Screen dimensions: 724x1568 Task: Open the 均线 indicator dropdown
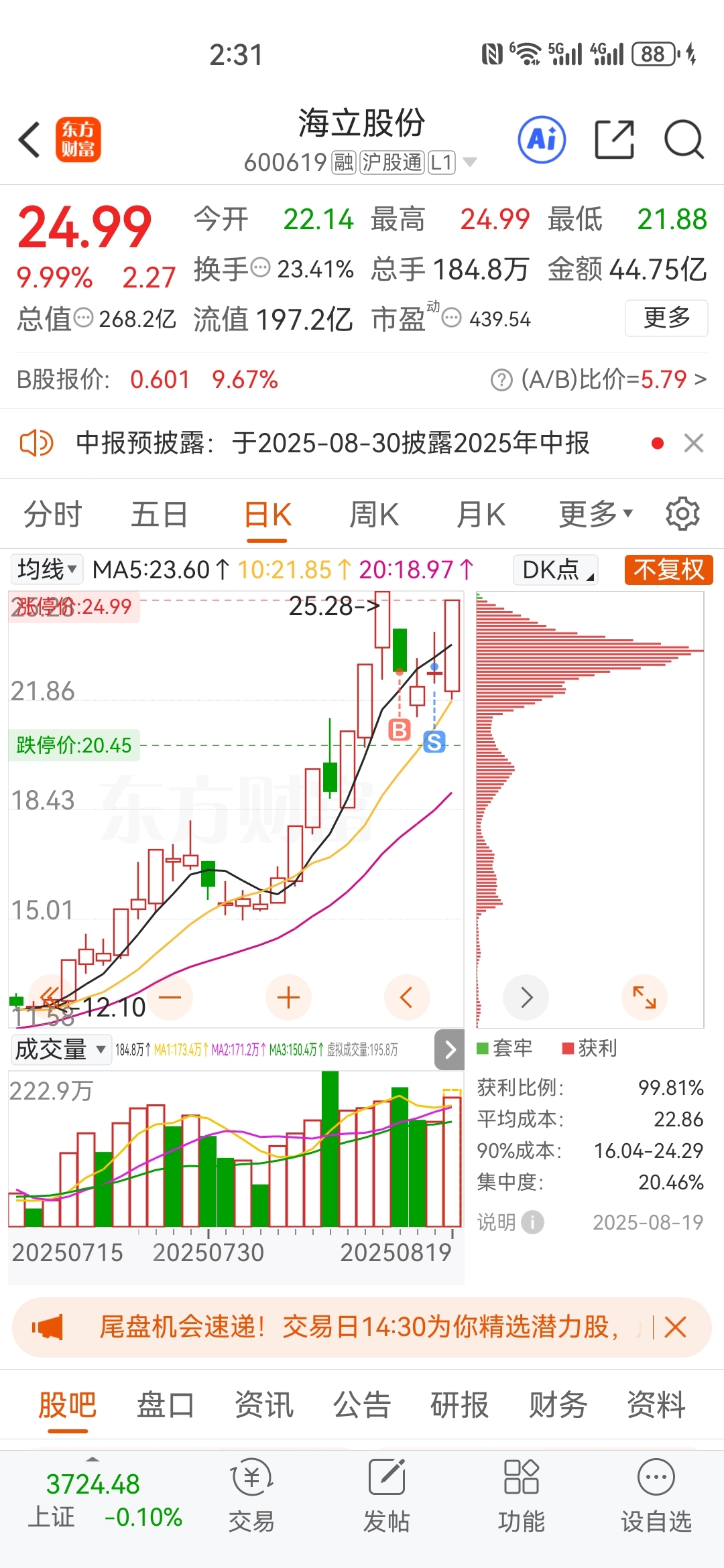47,570
